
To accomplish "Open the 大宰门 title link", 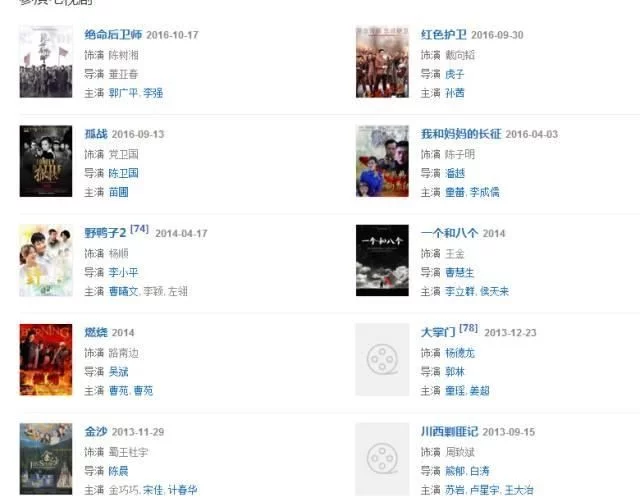I will (438, 332).
